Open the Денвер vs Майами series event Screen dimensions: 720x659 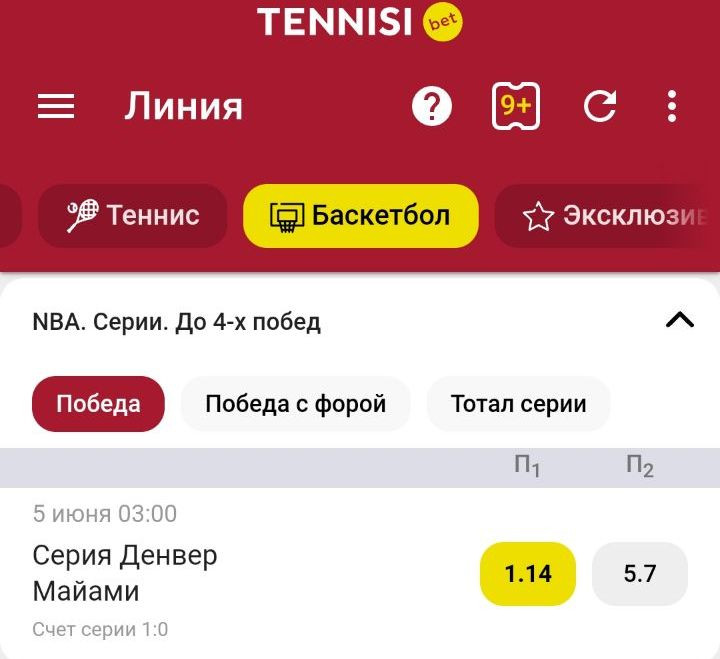click(125, 573)
